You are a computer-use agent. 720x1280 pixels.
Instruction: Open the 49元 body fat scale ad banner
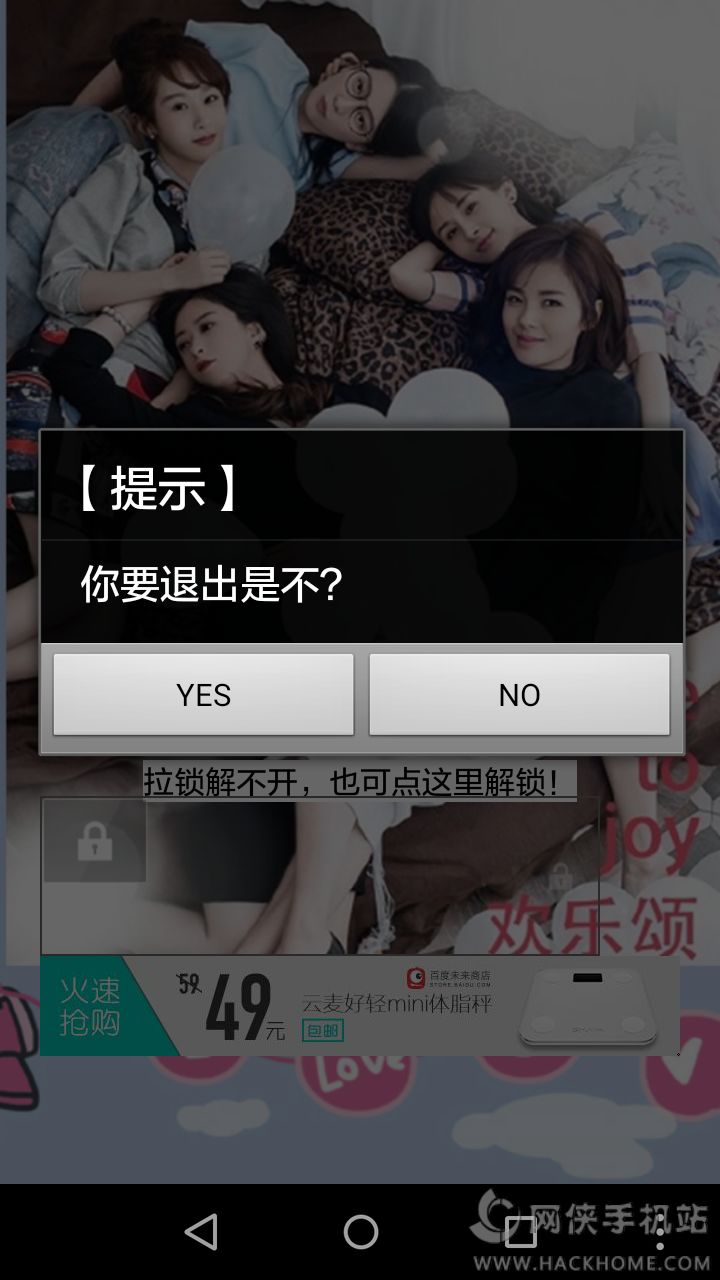point(360,1006)
